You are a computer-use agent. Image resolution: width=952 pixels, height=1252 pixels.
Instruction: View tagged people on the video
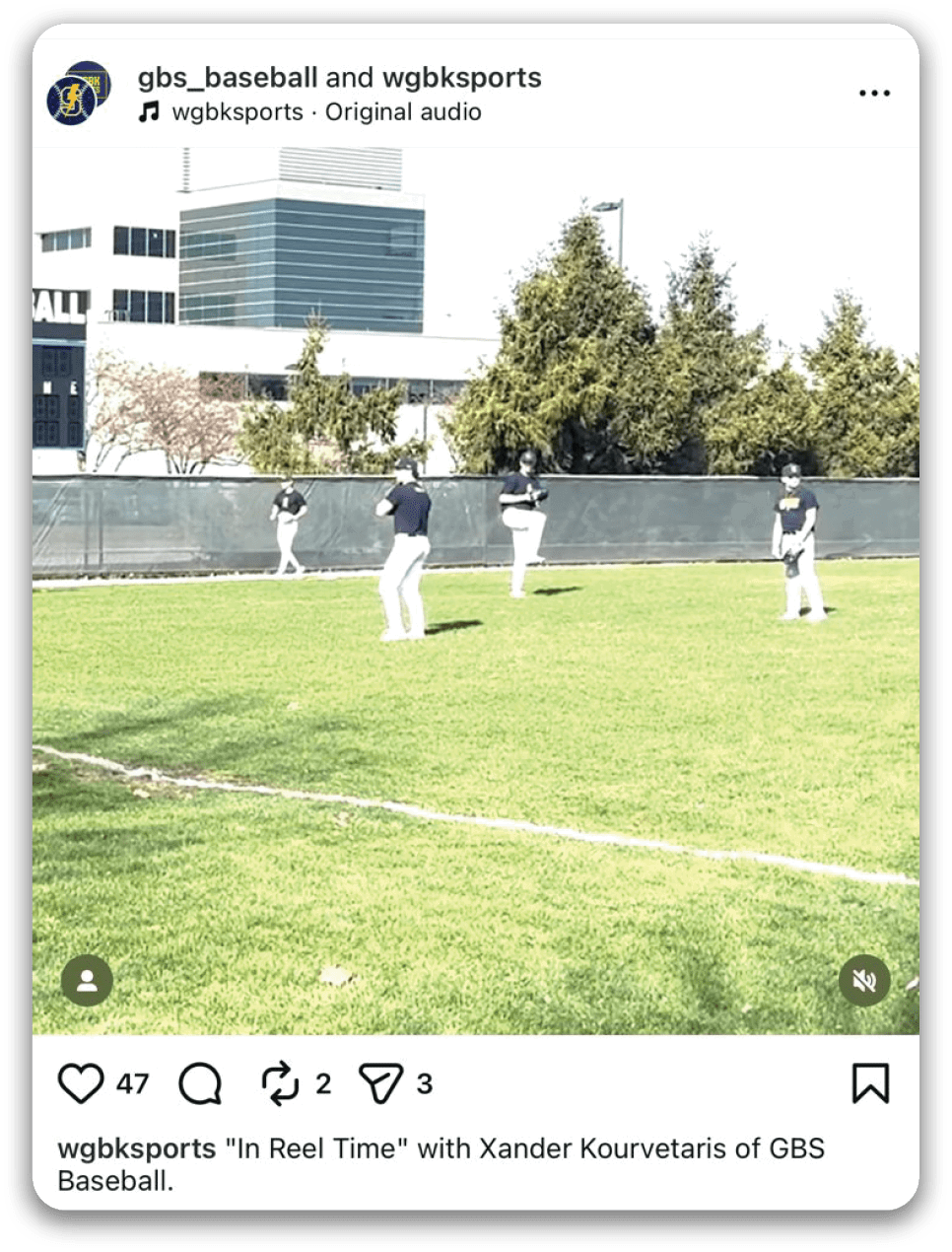[x=87, y=980]
